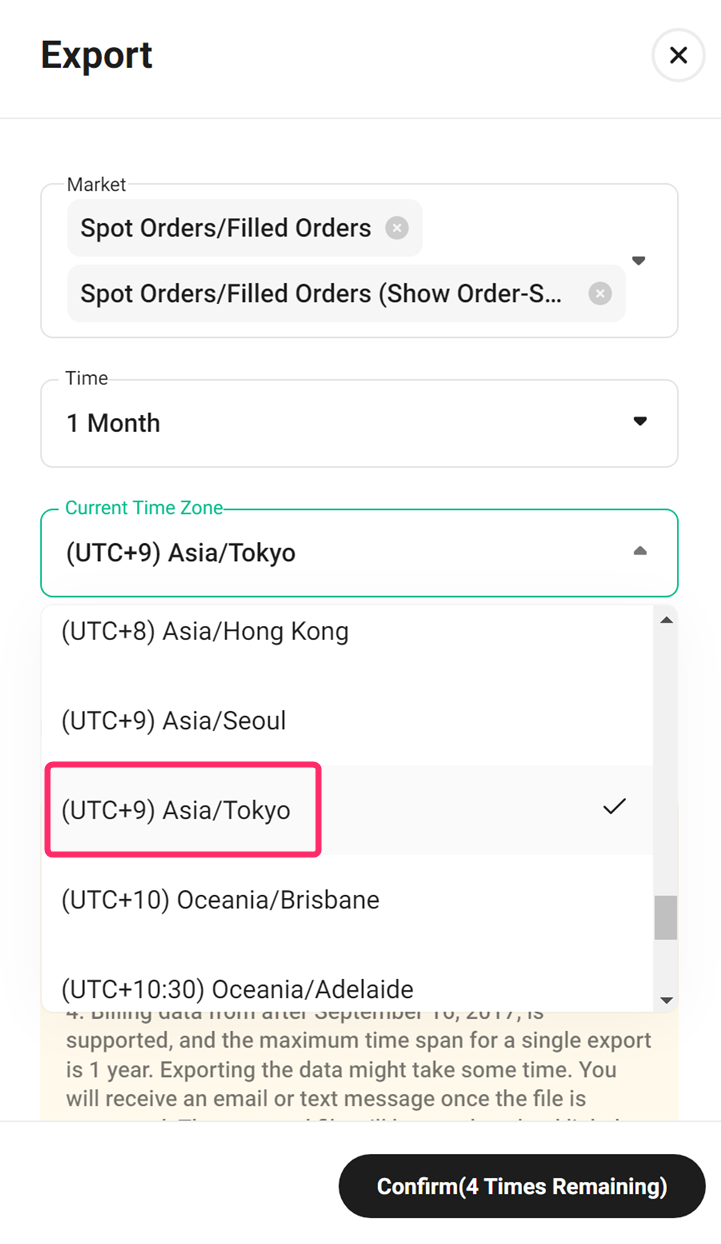Select (UTC+8) Asia/Hong Kong time zone
The image size is (721, 1244).
[x=347, y=632]
